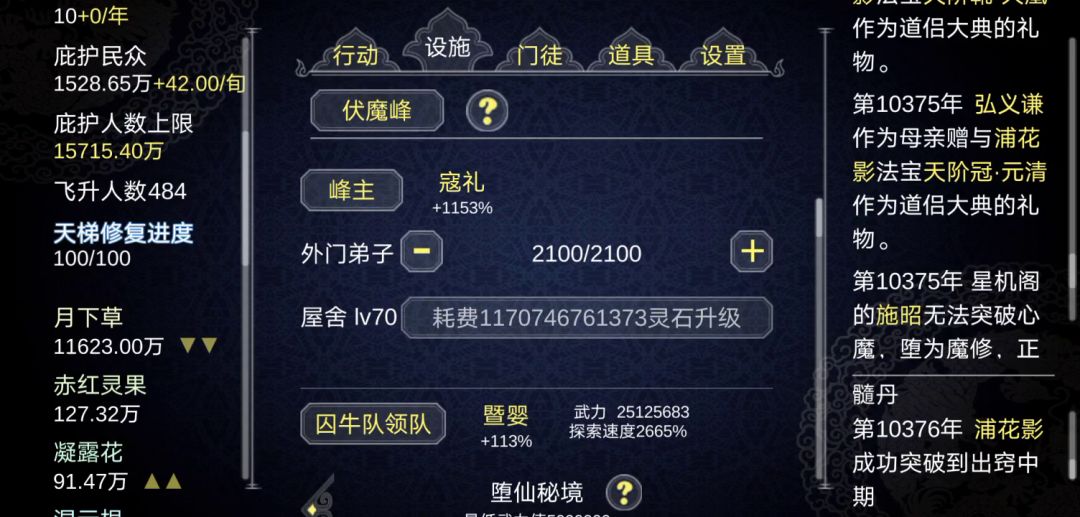View 施昭 from the event log

pos(899,316)
